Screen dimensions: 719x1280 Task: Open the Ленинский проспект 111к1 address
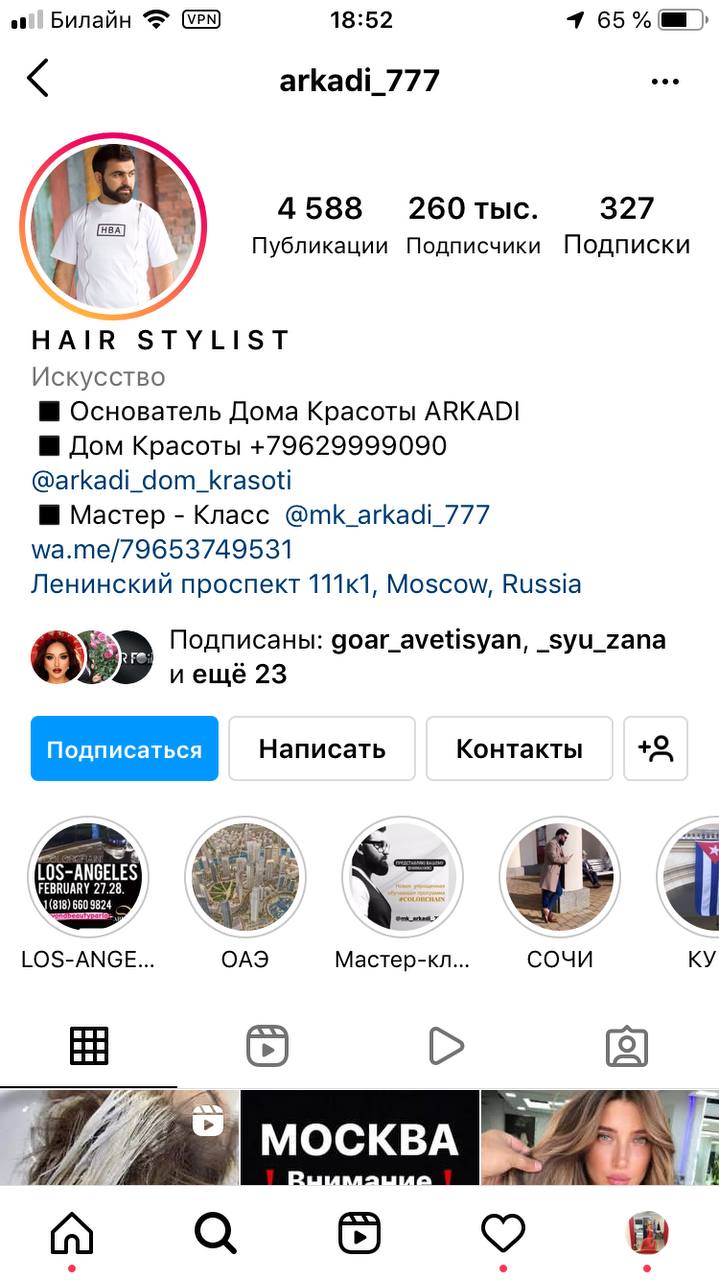(x=306, y=584)
